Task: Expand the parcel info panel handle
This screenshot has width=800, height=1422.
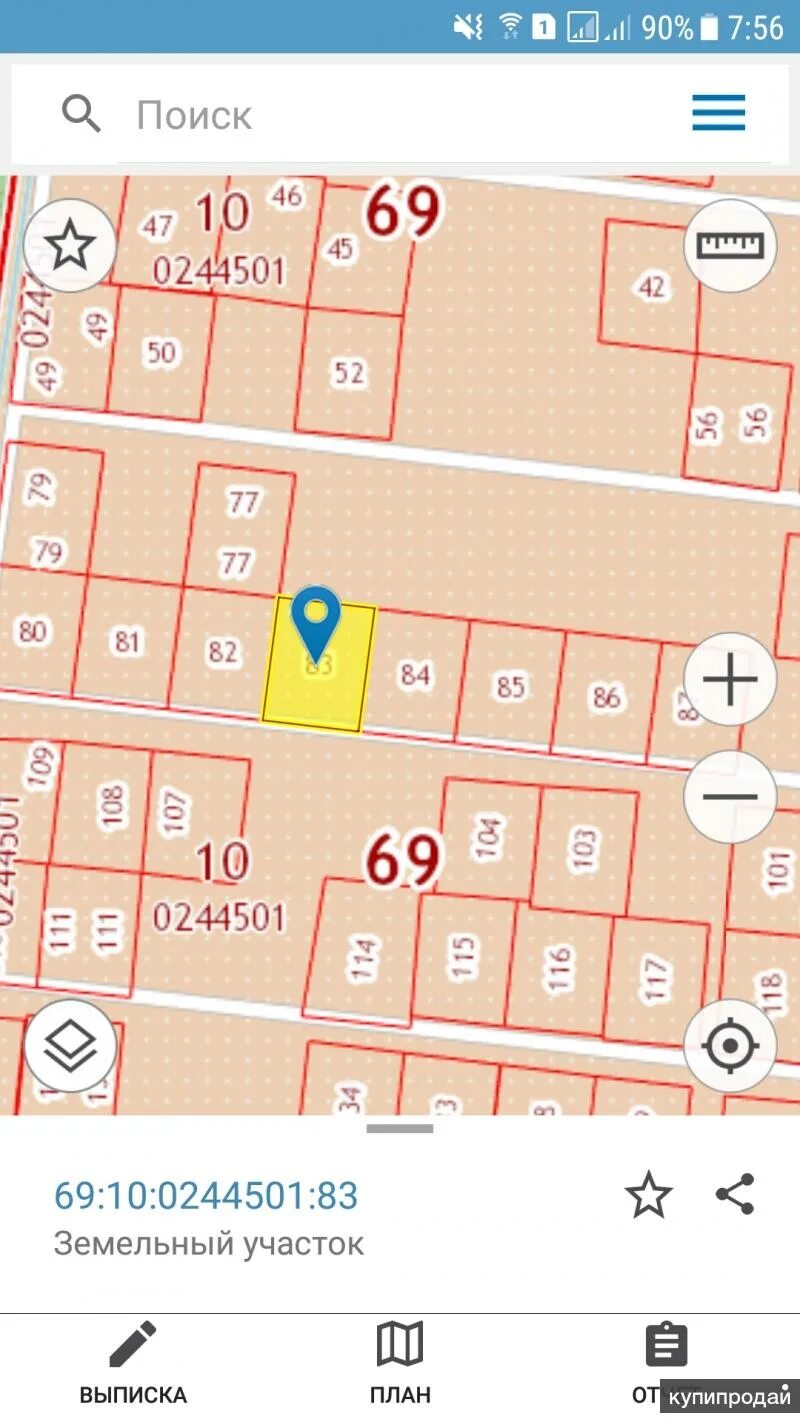Action: coord(400,1129)
